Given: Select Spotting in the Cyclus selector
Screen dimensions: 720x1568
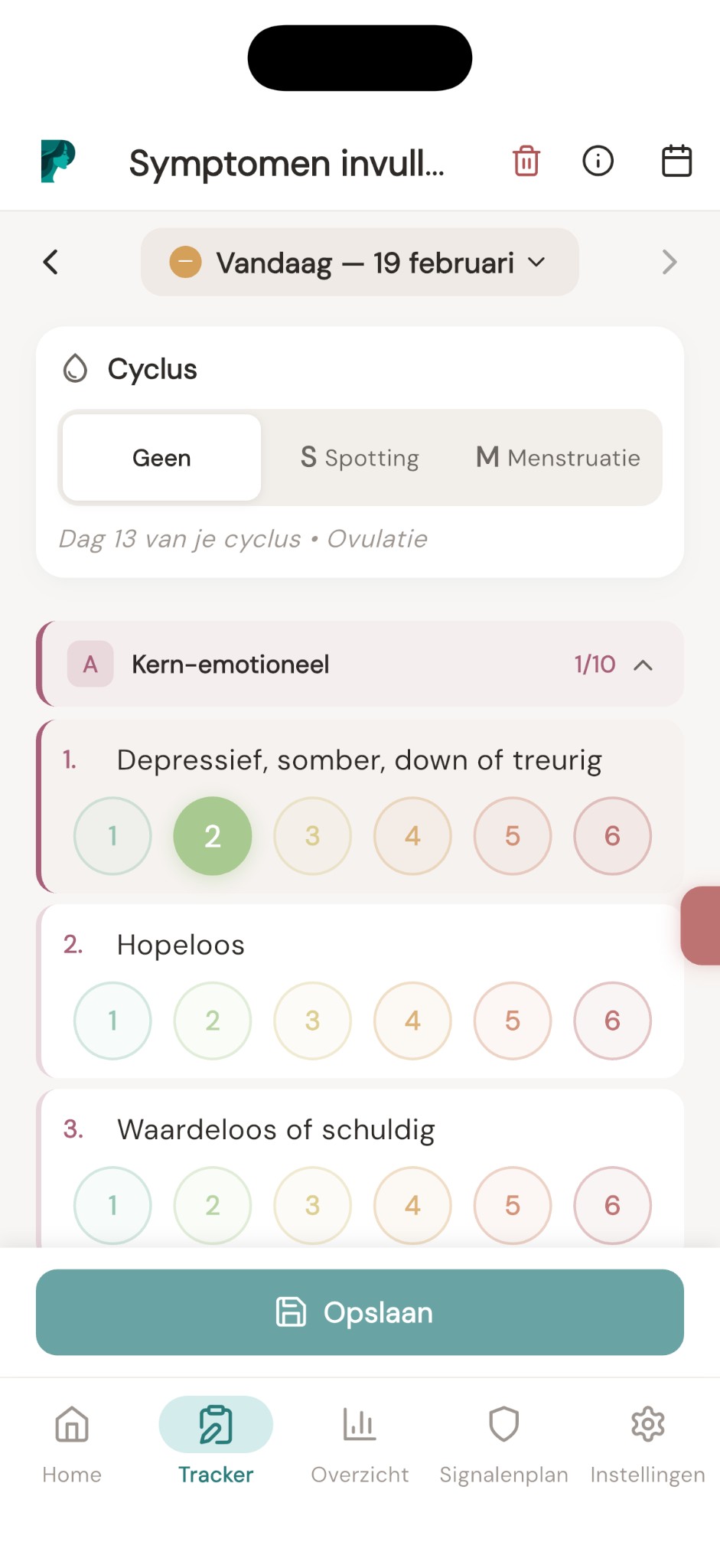Looking at the screenshot, I should click(358, 457).
